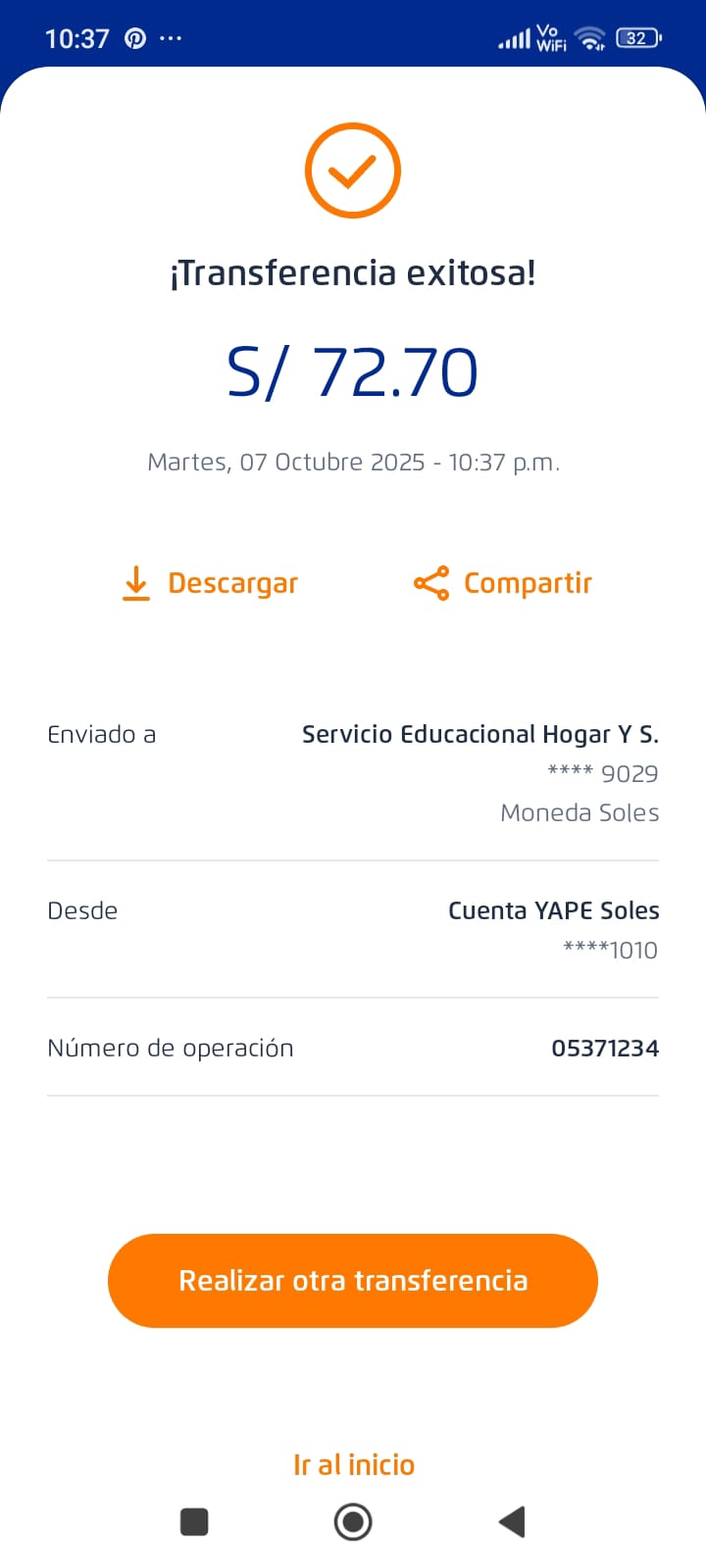The width and height of the screenshot is (706, 1568).
Task: Share the receipt with Compartir
Action: click(x=503, y=583)
